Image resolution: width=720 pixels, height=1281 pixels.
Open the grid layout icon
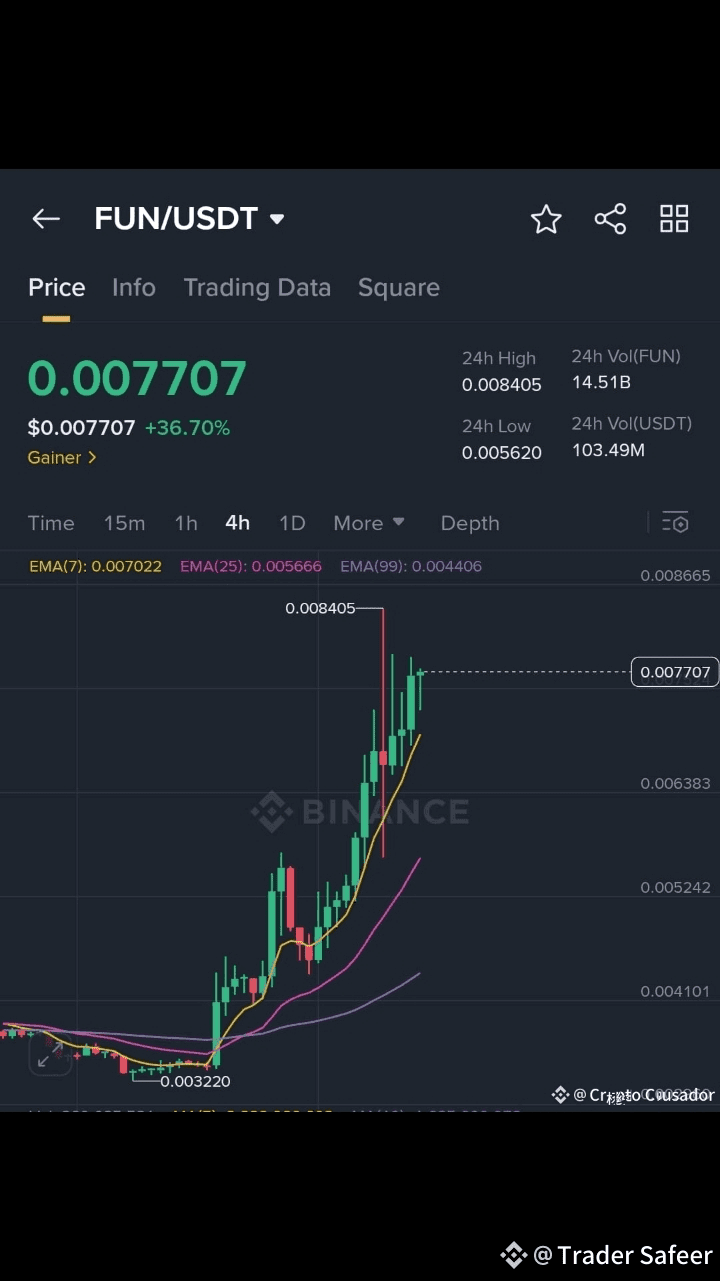(674, 219)
